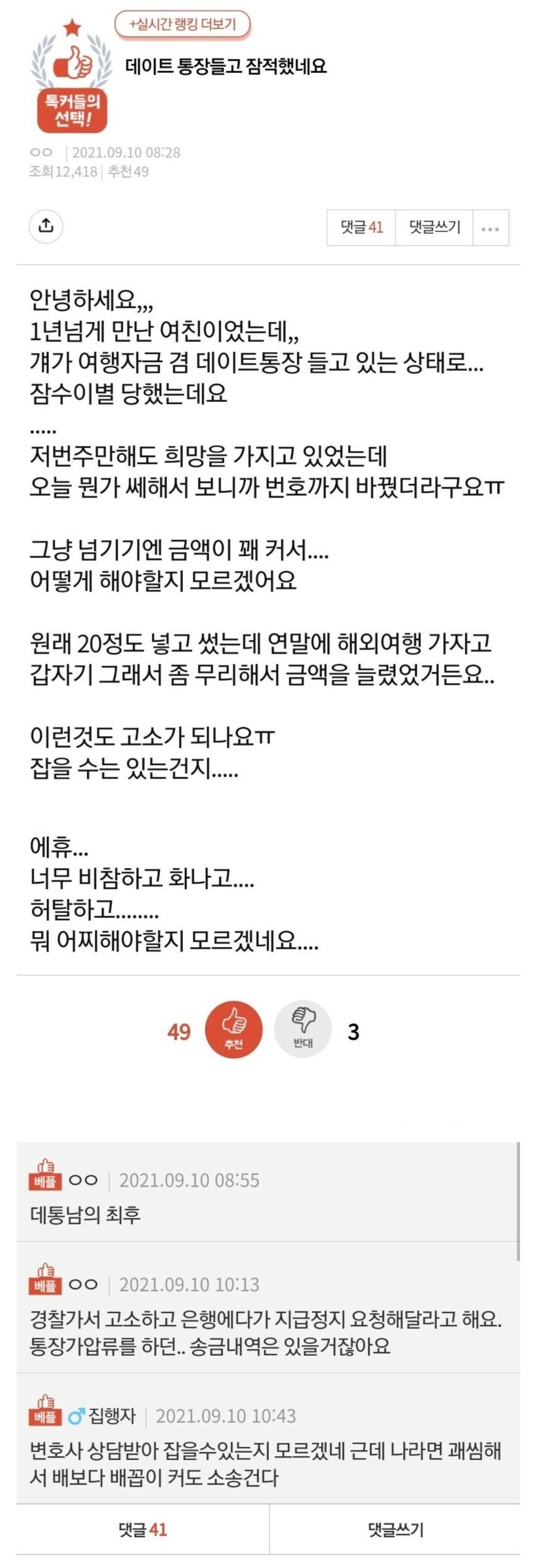Open the bottom 댓글 41 tab
Image resolution: width=533 pixels, height=1568 pixels.
coord(143,1530)
